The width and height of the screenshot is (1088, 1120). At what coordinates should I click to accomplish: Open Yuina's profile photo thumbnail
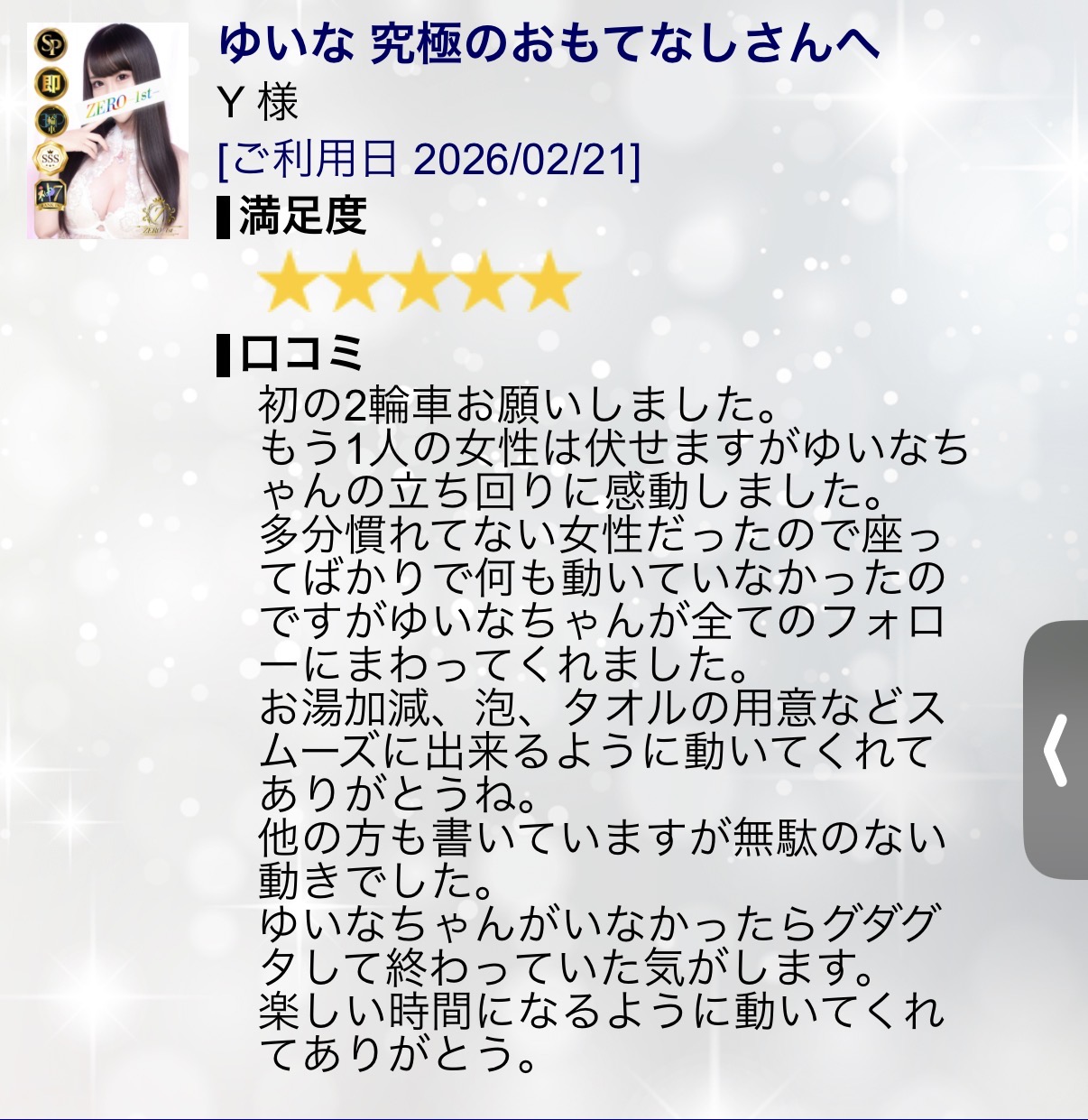(x=108, y=131)
